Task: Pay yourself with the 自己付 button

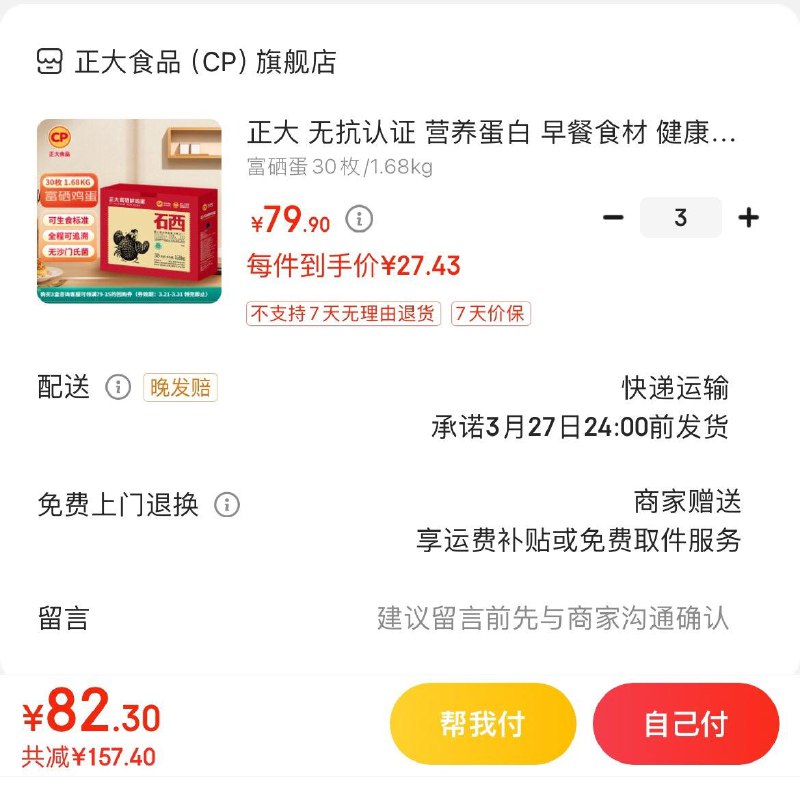Action: [685, 724]
